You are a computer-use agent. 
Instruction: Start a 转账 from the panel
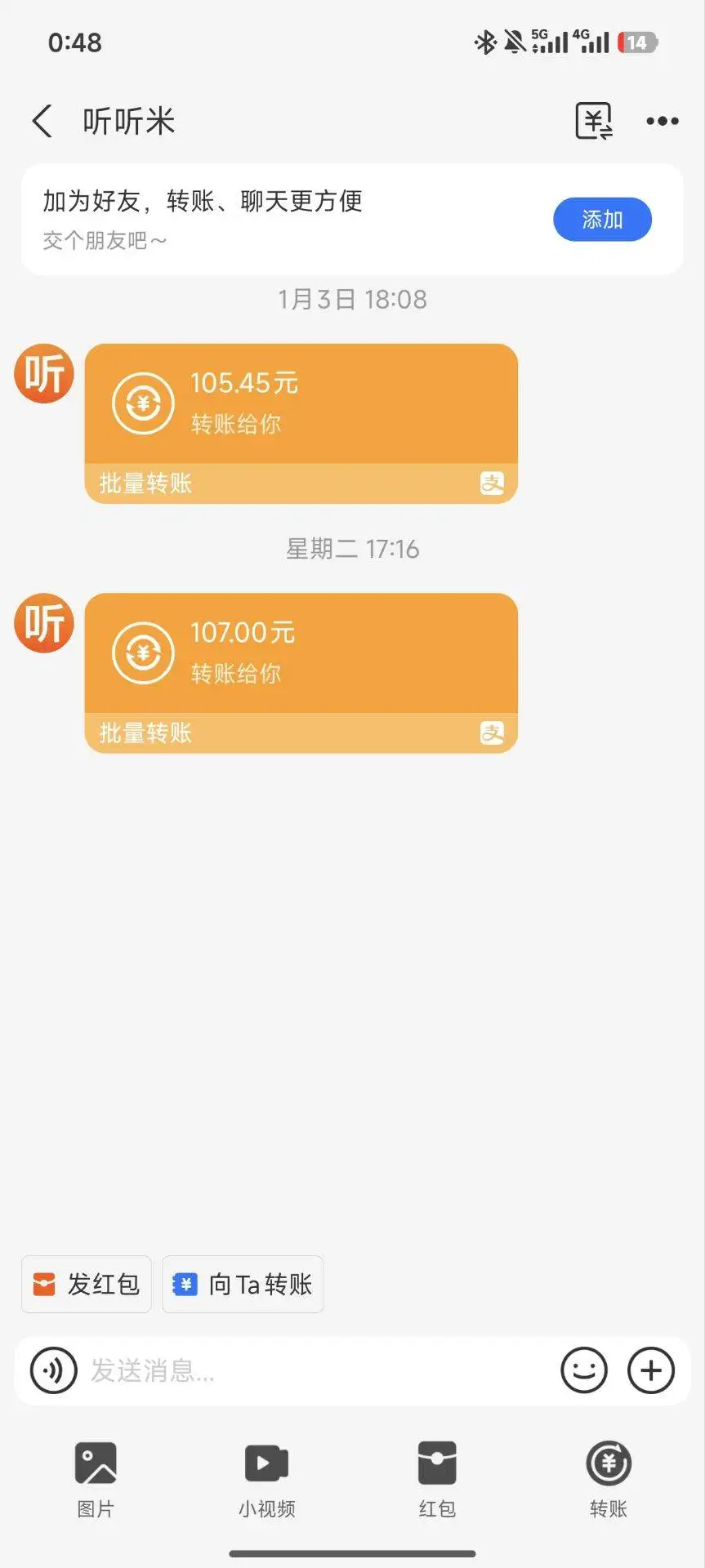tap(609, 1478)
